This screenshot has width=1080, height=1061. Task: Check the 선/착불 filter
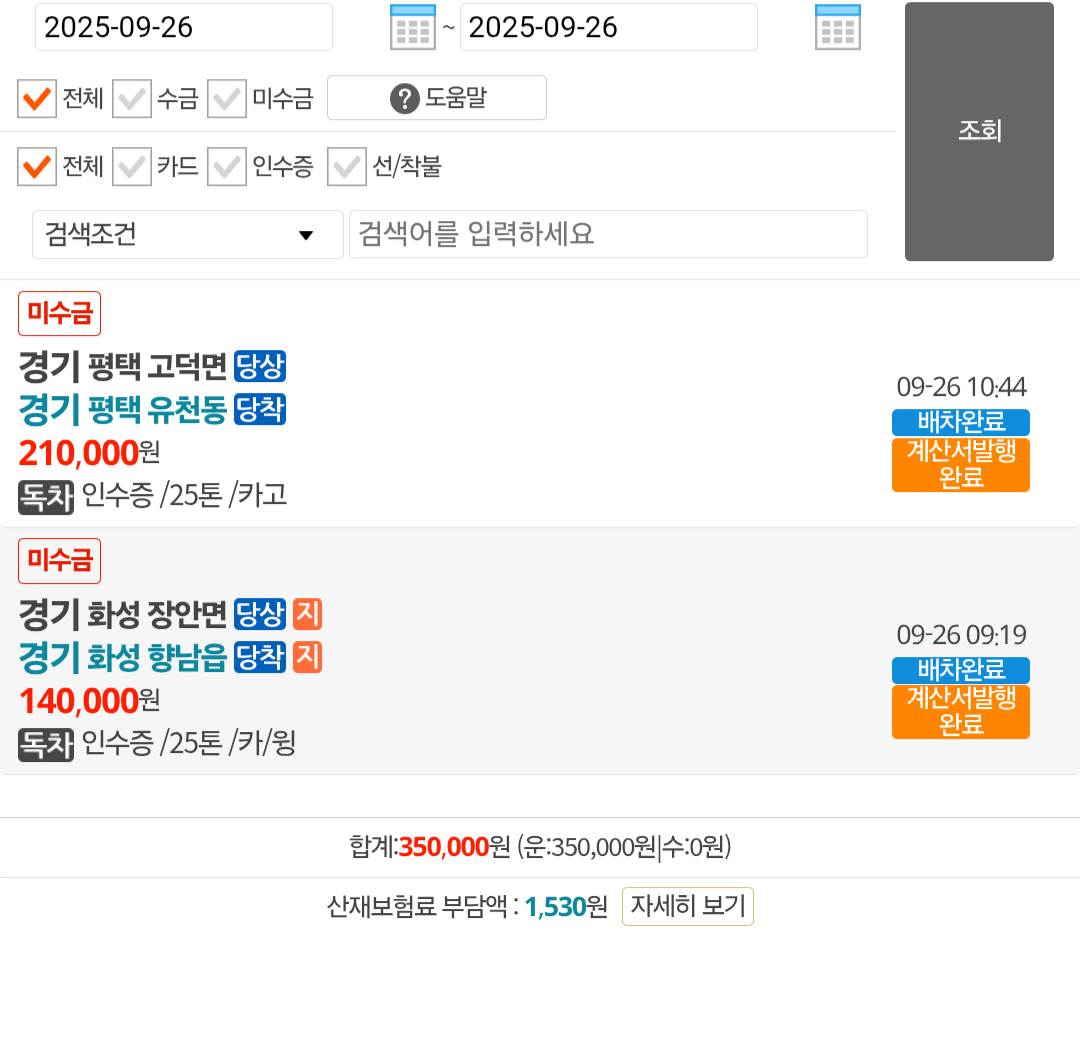[347, 166]
